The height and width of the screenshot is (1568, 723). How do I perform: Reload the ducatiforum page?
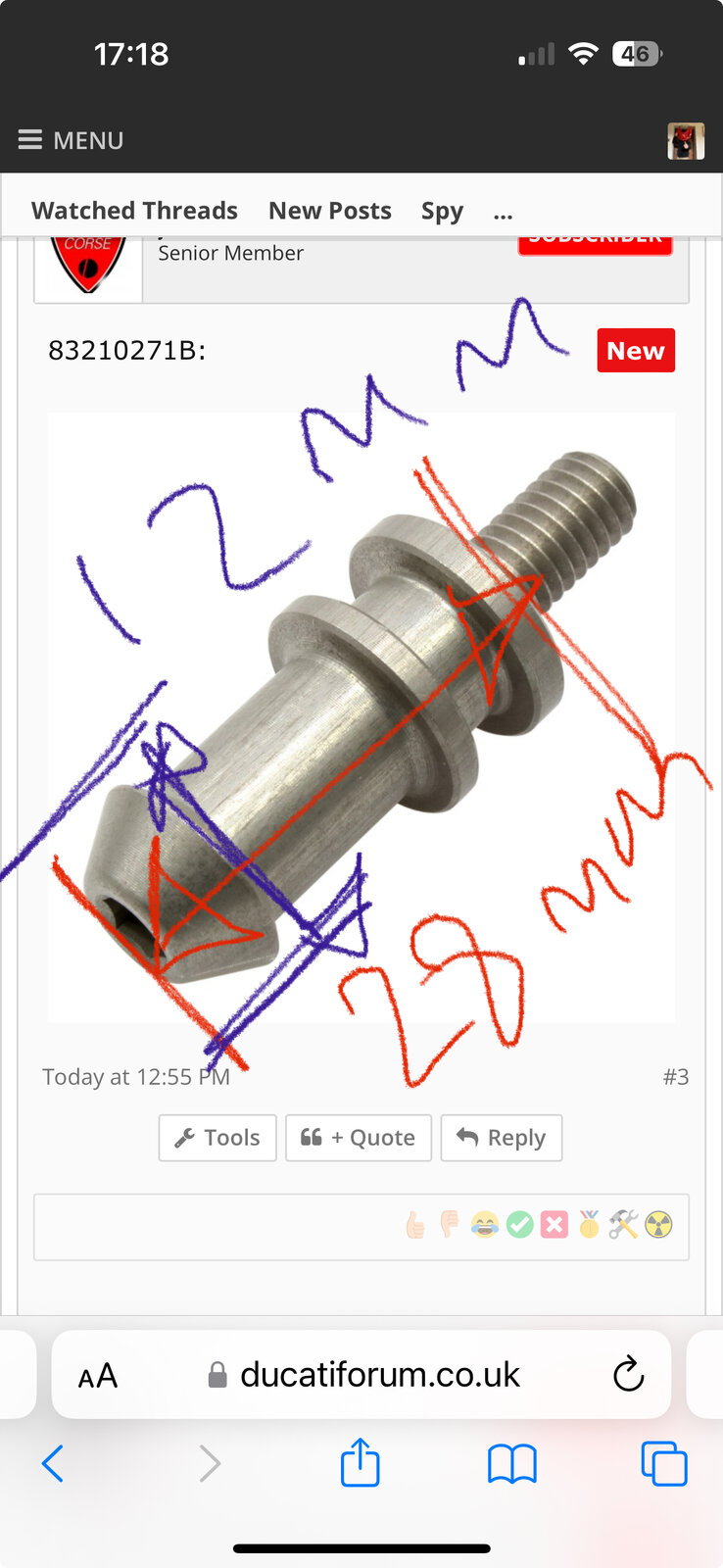pos(628,1375)
